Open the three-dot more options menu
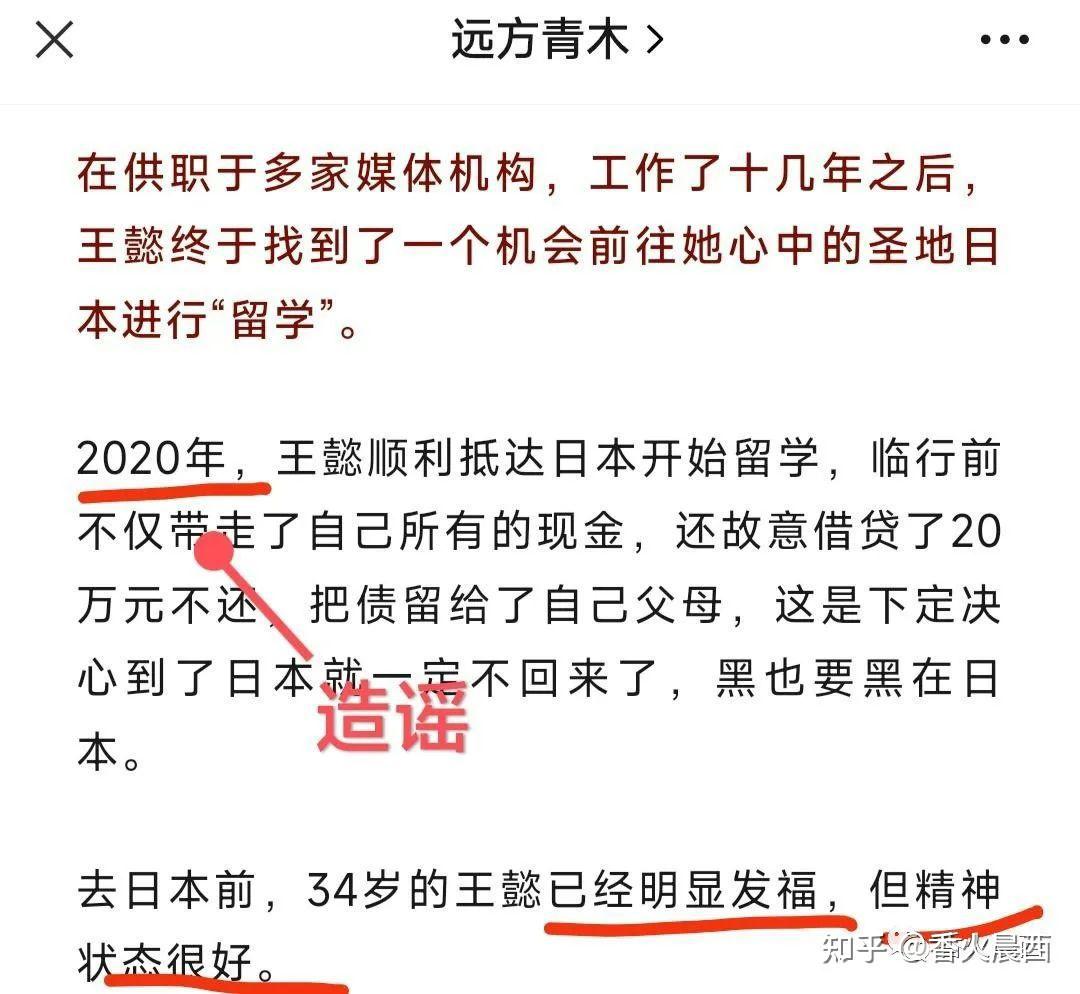This screenshot has width=1080, height=994. click(x=1003, y=40)
